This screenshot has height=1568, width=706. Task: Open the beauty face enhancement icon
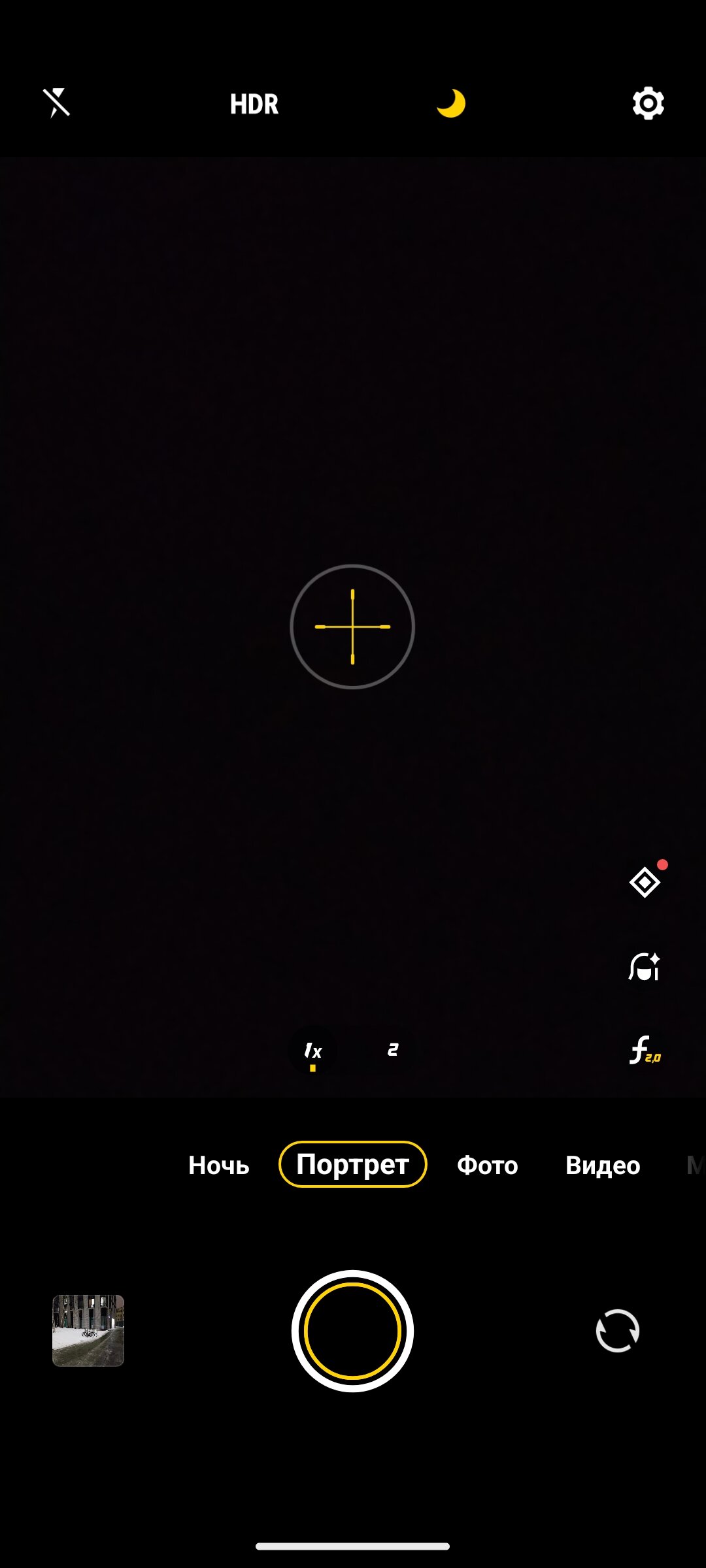click(x=645, y=966)
